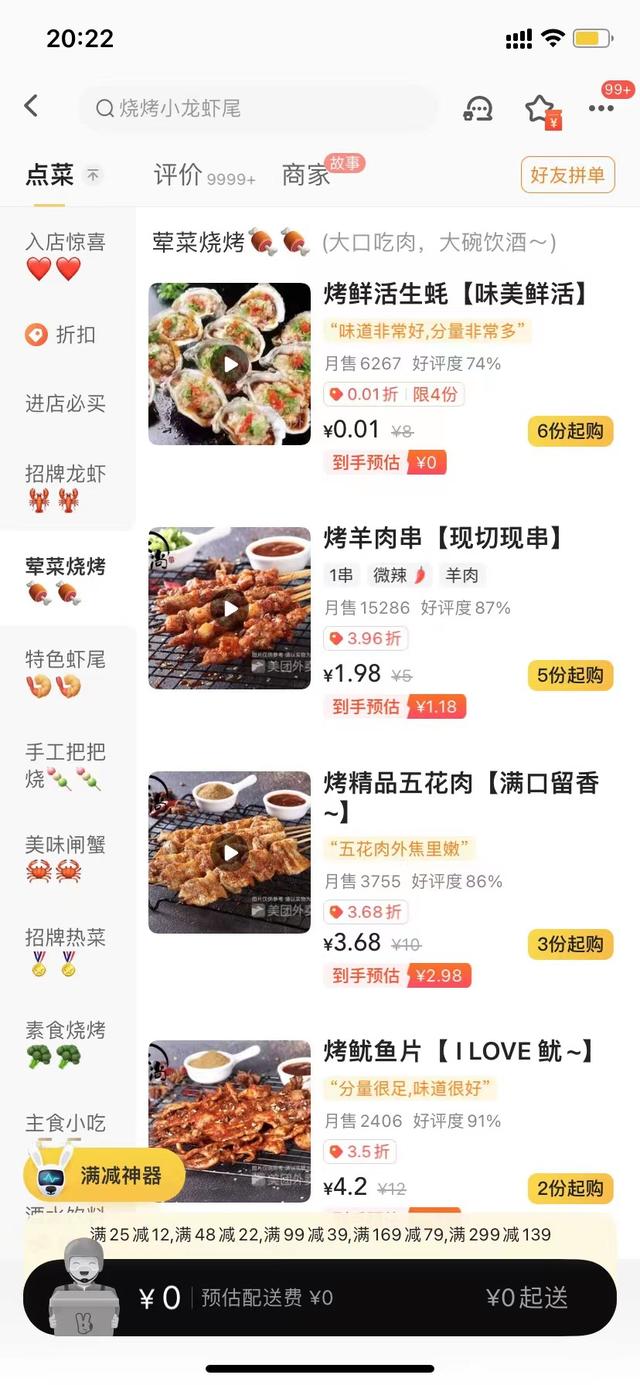
Task: Tap the 烧烤小龙虾尾 search box
Action: [x=258, y=108]
